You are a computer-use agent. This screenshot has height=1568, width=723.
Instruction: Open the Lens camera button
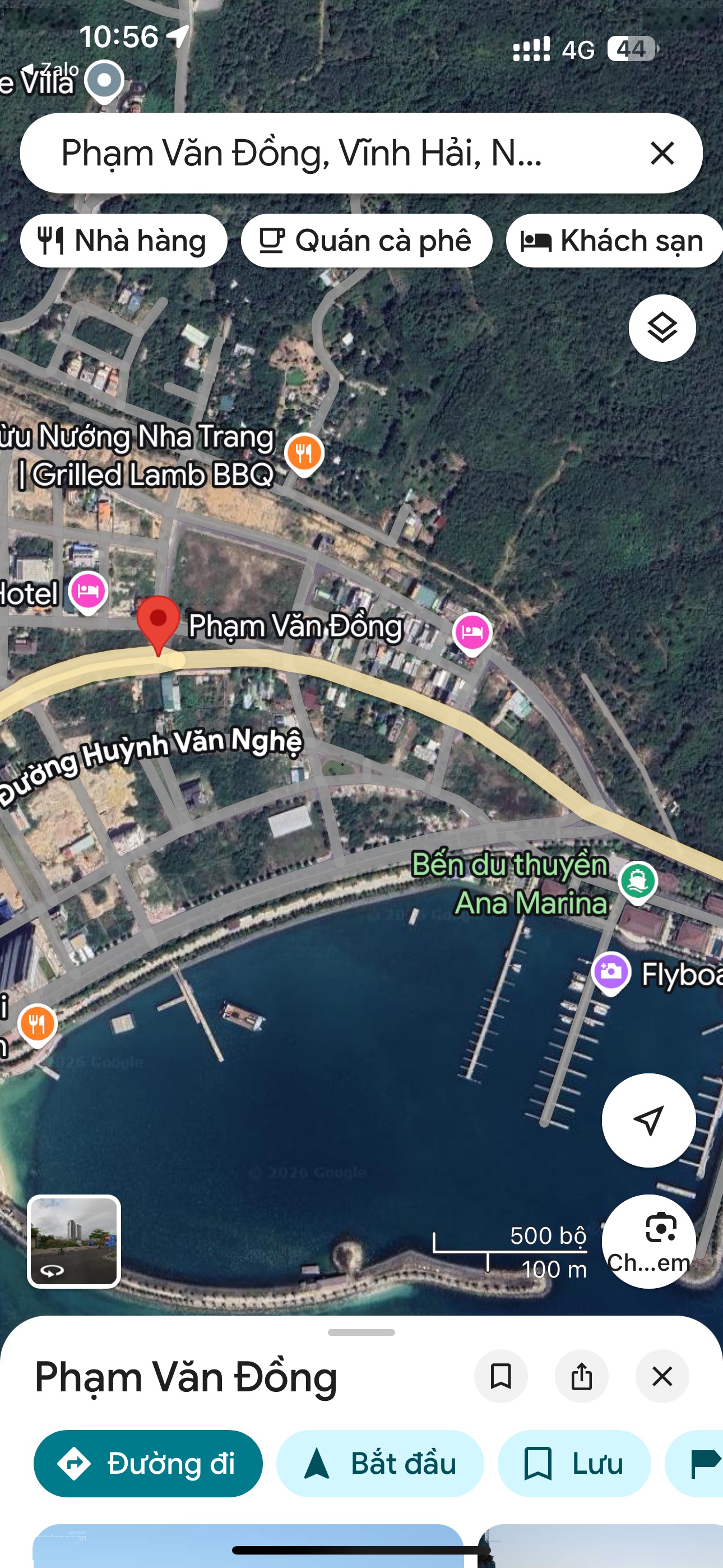coord(648,1240)
